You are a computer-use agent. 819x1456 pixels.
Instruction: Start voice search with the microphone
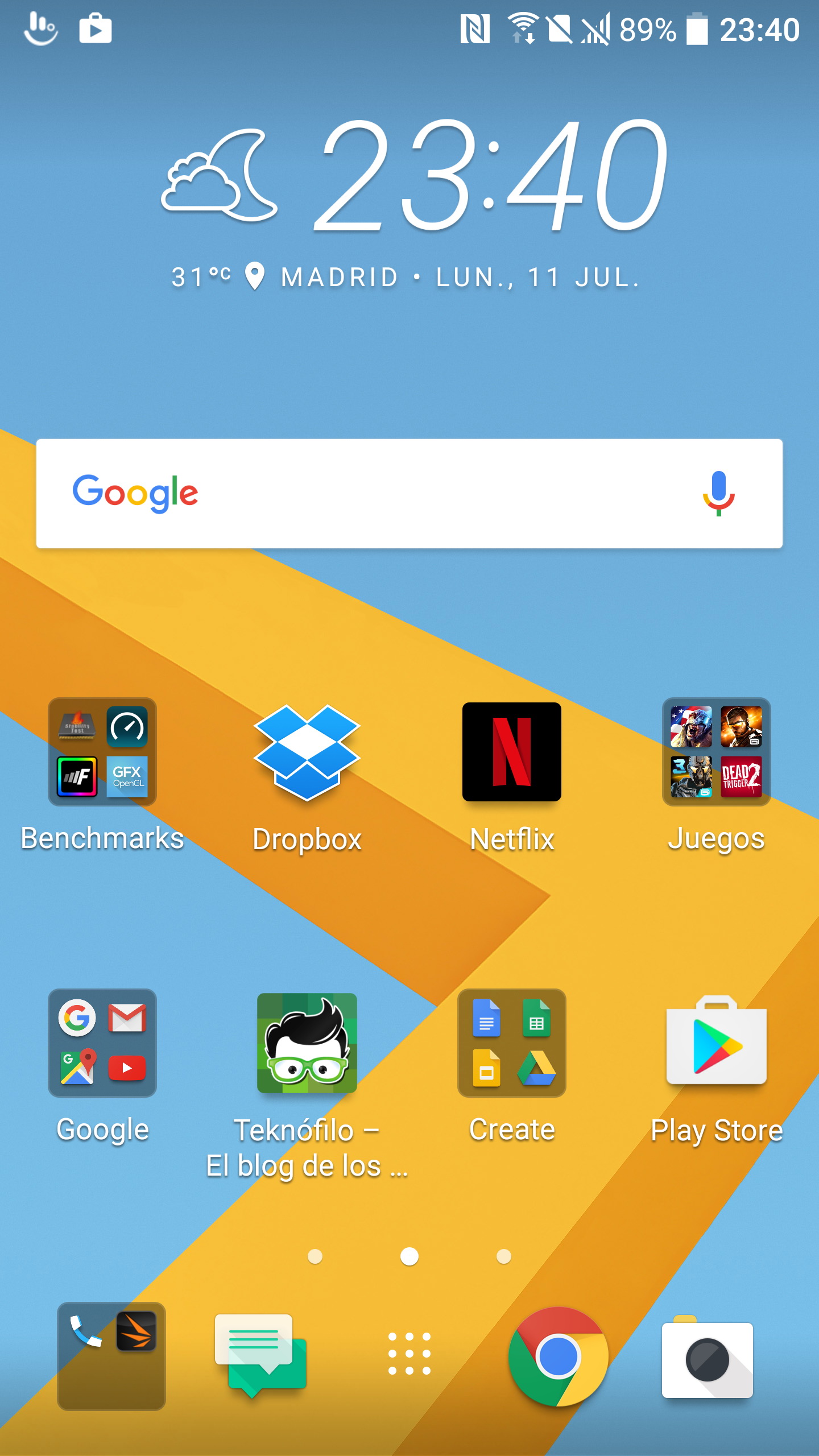pyautogui.click(x=718, y=493)
